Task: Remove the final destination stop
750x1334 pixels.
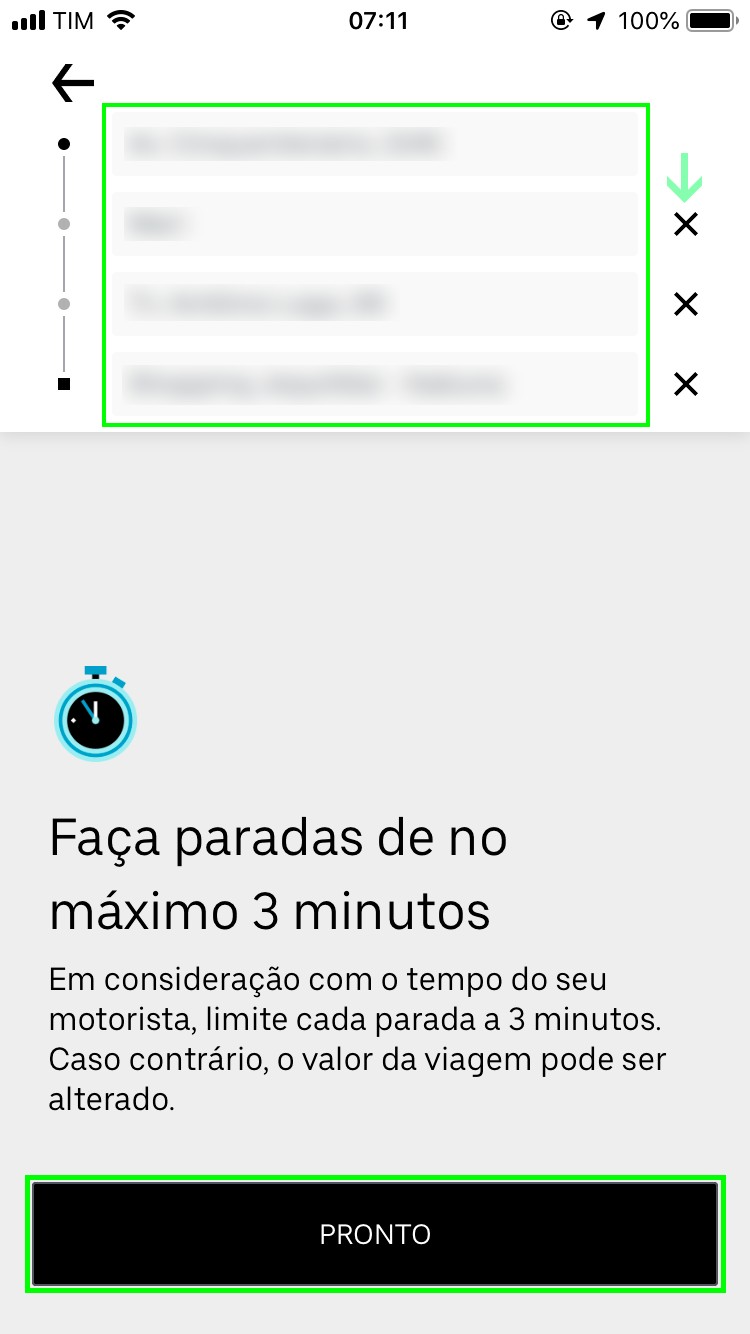Action: point(685,384)
